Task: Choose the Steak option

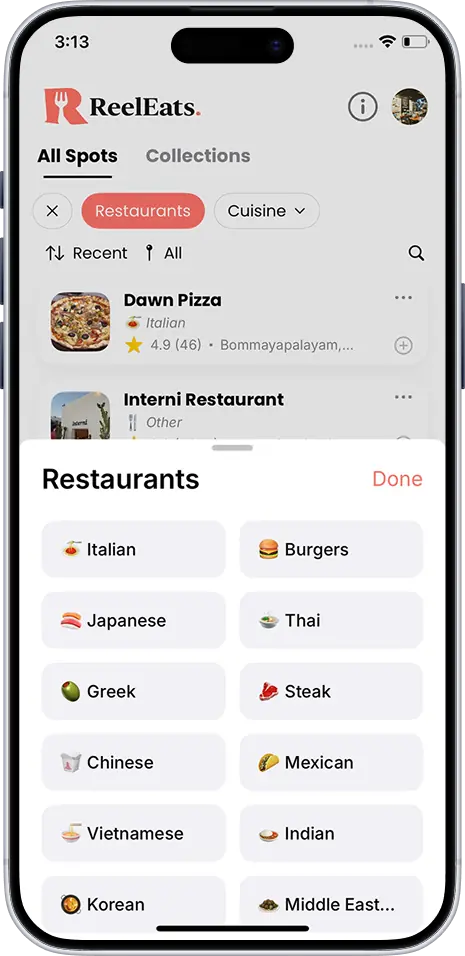Action: [331, 691]
